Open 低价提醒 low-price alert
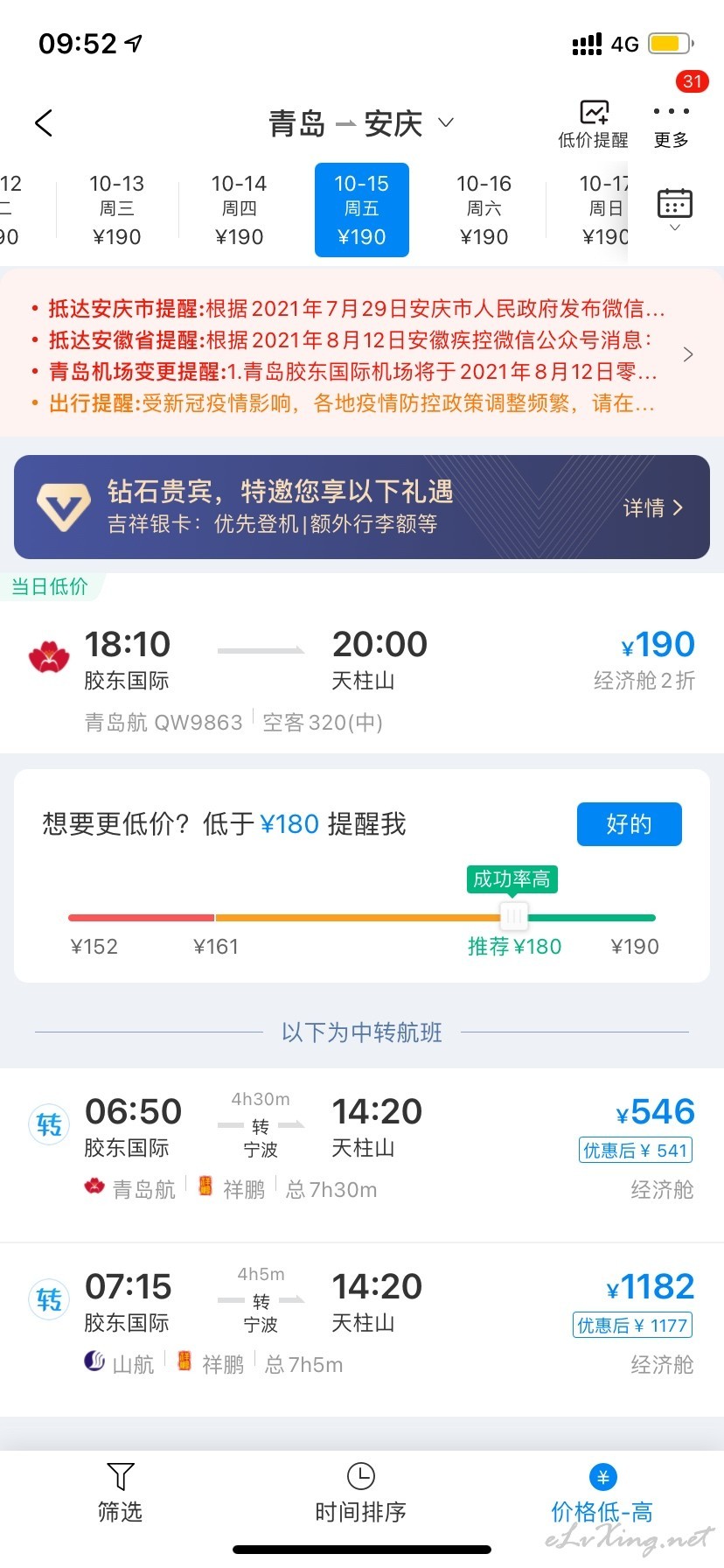 coord(594,124)
